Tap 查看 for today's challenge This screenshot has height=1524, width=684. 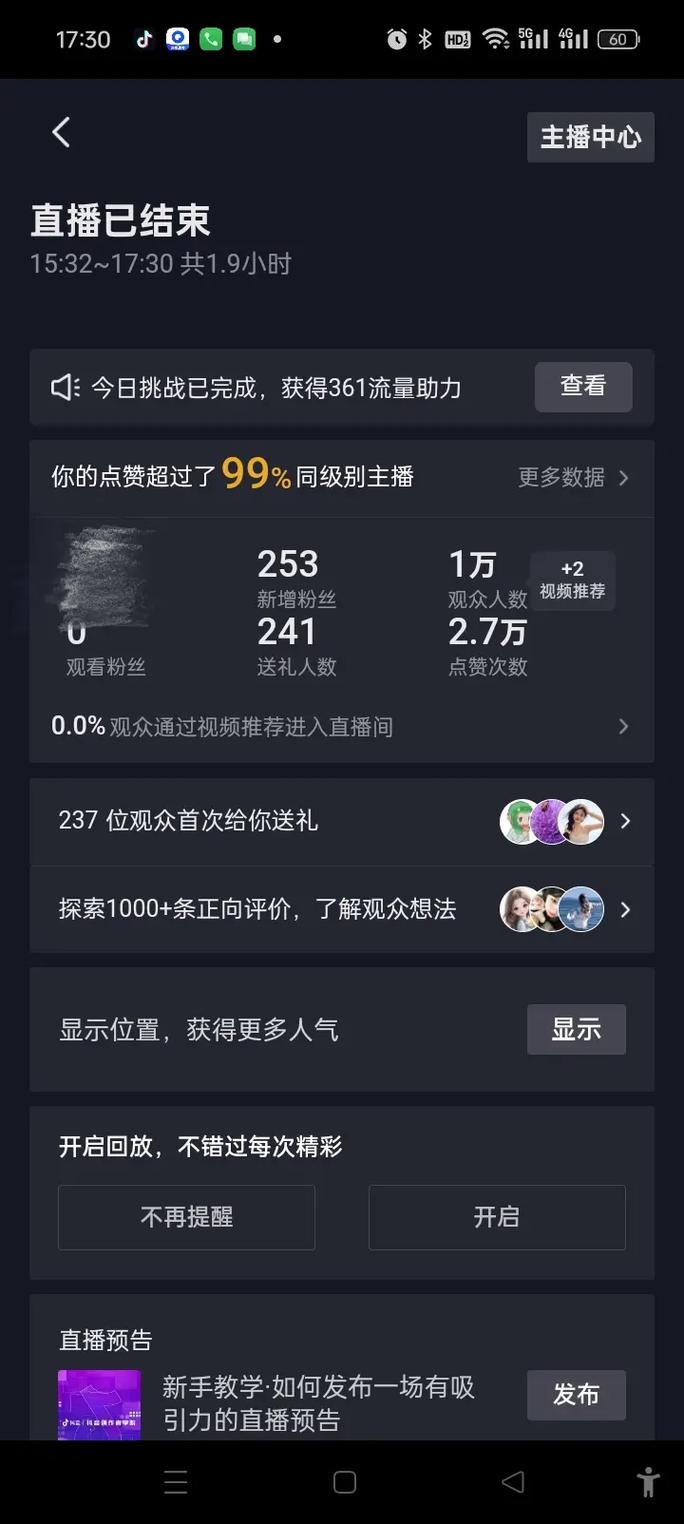pyautogui.click(x=583, y=387)
